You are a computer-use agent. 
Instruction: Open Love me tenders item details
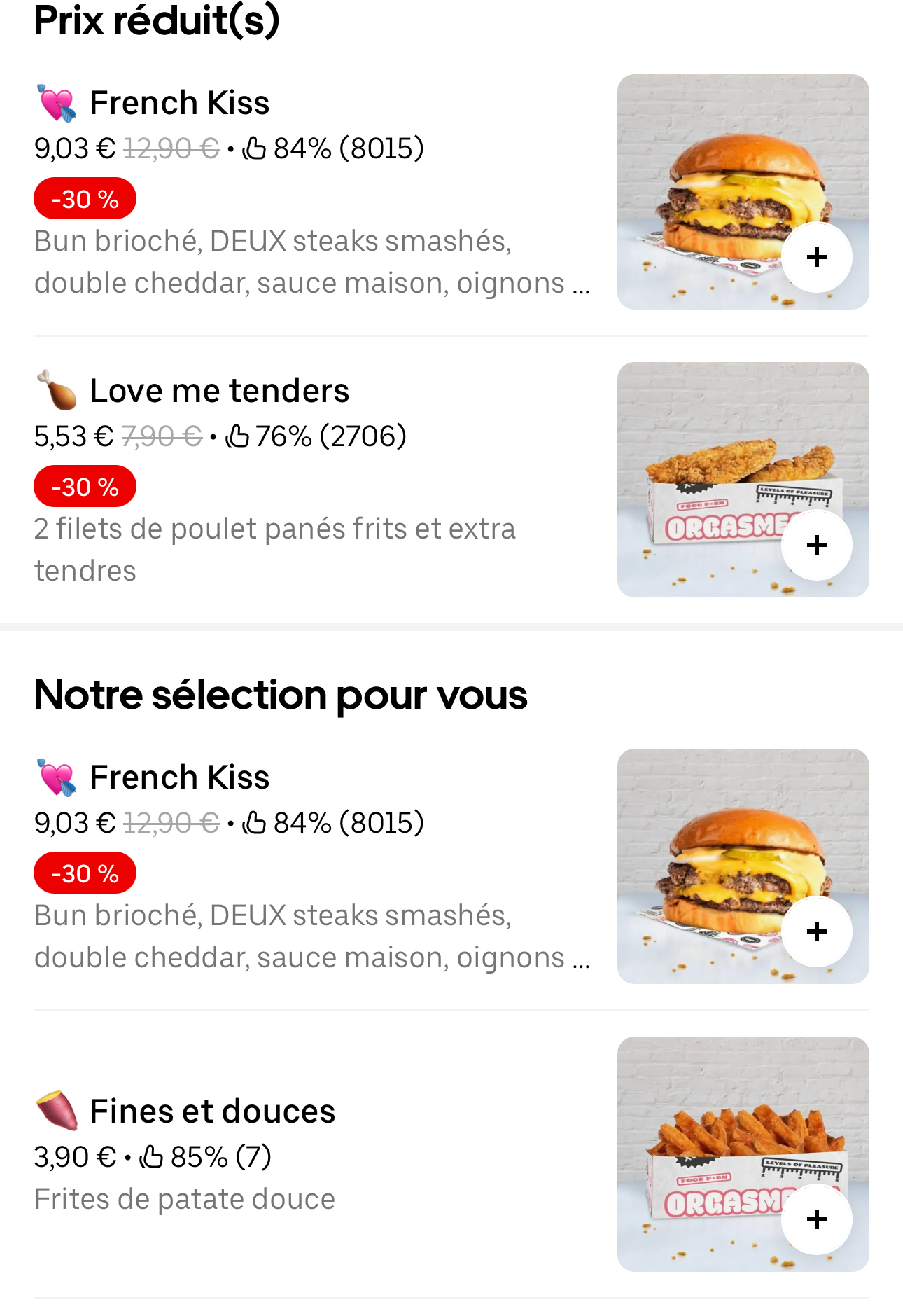[219, 391]
